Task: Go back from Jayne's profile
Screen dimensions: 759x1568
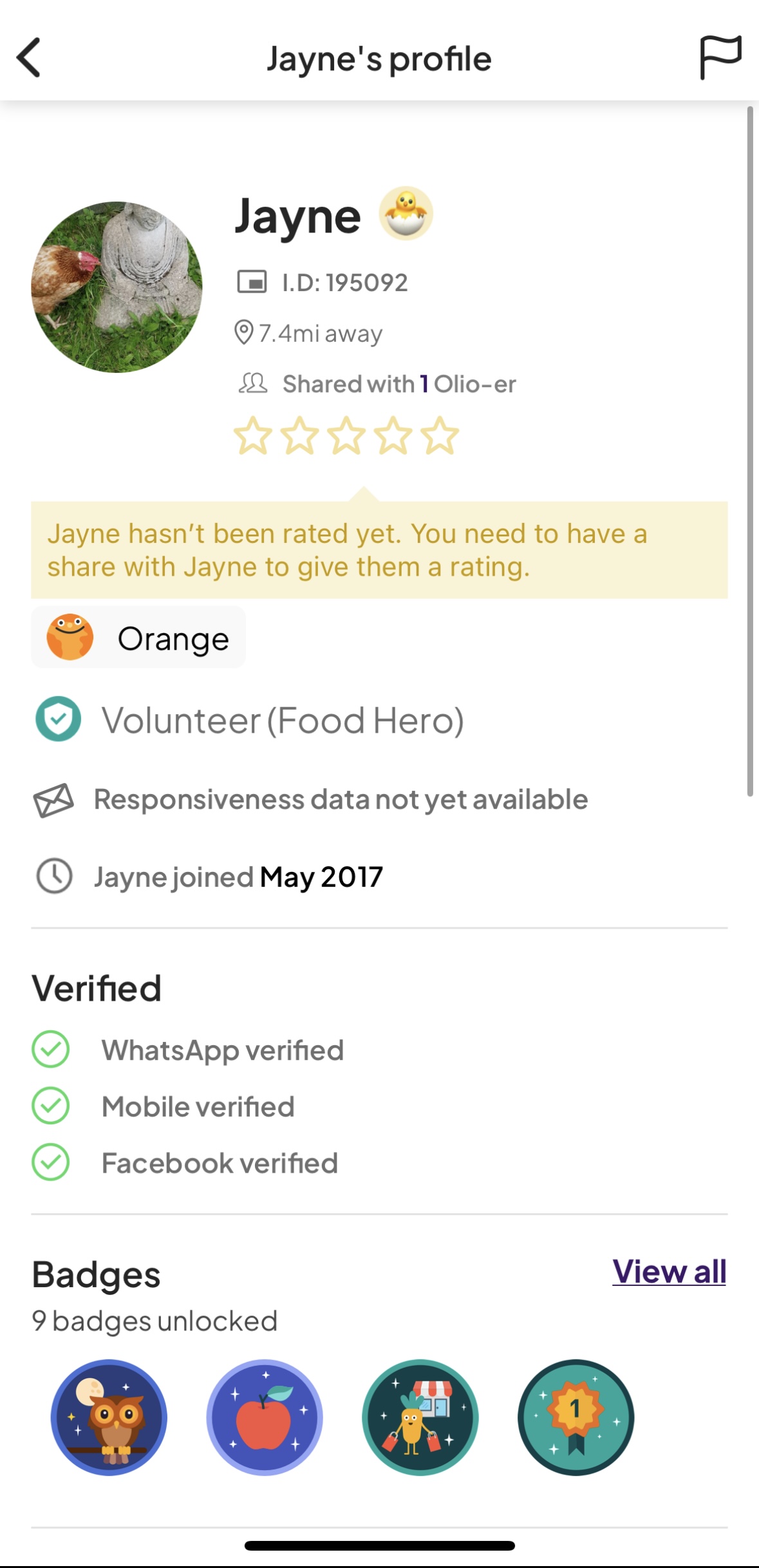Action: coord(29,58)
